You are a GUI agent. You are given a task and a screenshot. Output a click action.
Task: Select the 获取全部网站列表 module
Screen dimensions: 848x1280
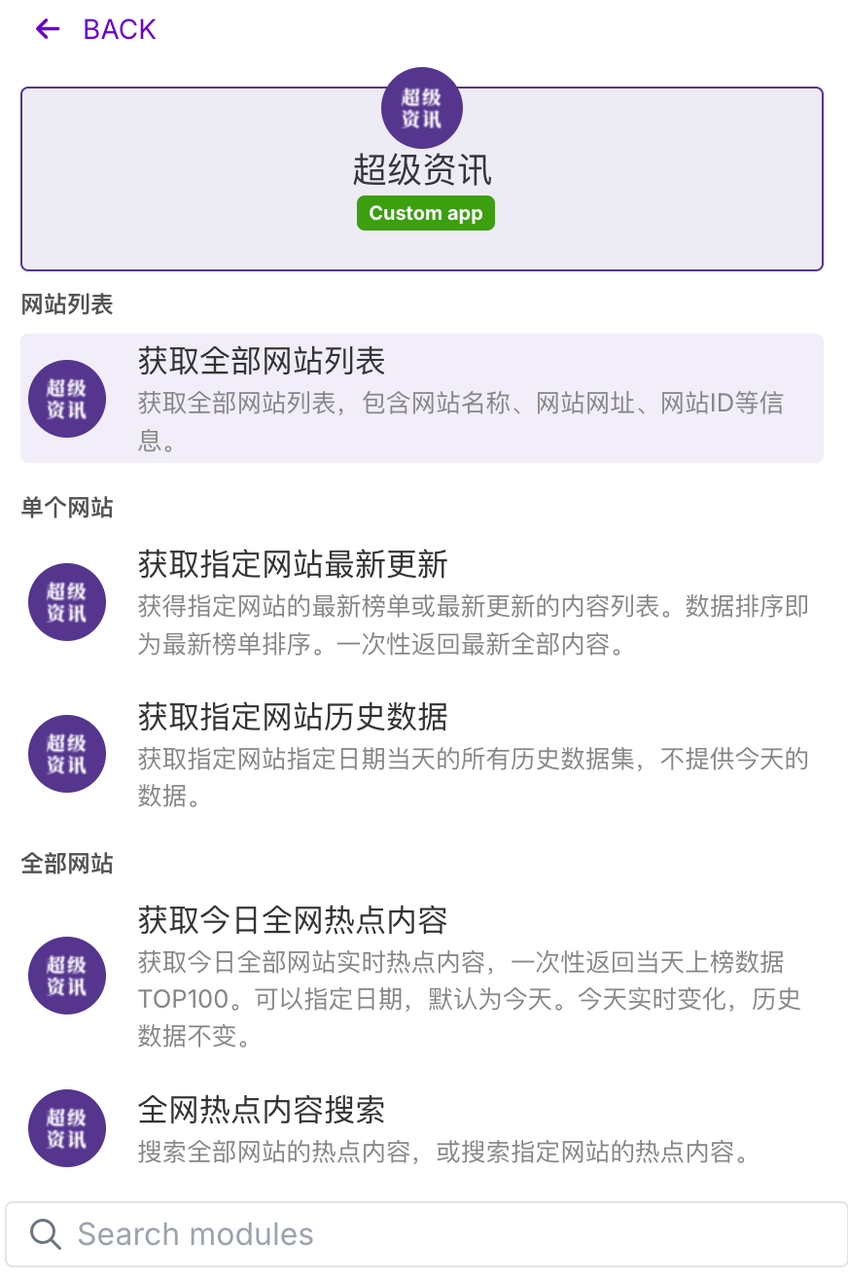[x=421, y=398]
